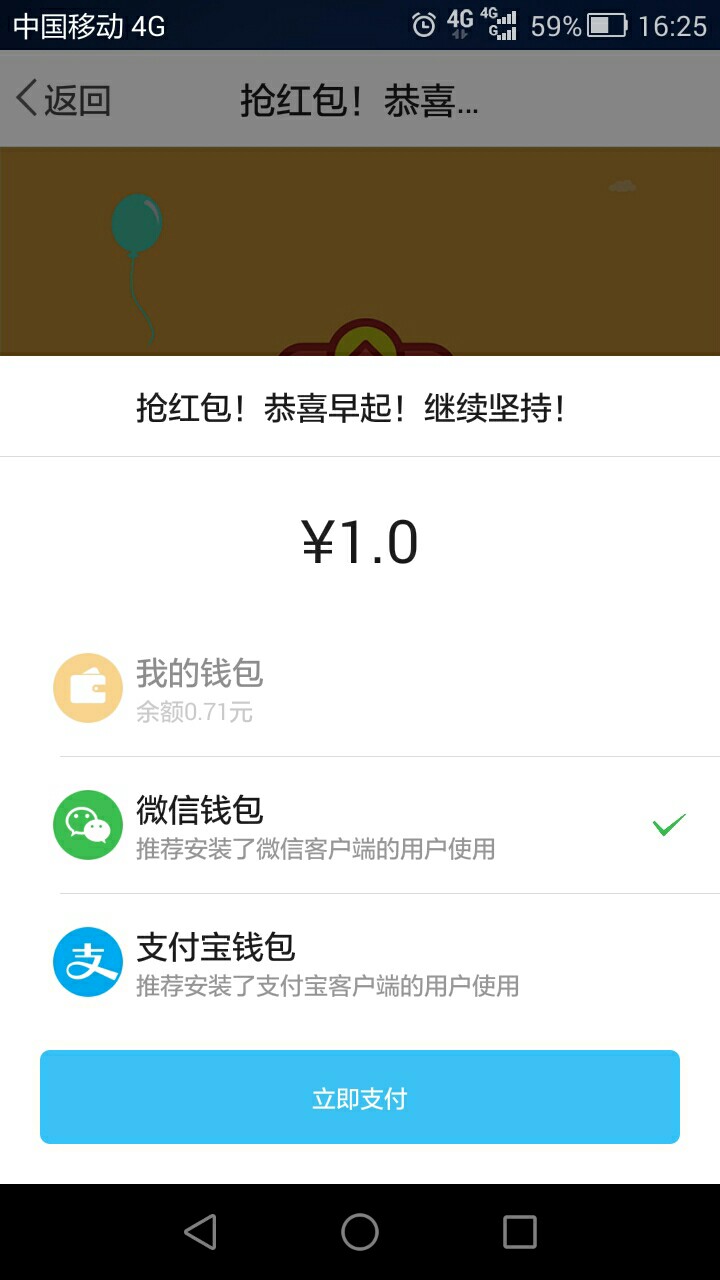Go back with system navigation back

pyautogui.click(x=200, y=1232)
